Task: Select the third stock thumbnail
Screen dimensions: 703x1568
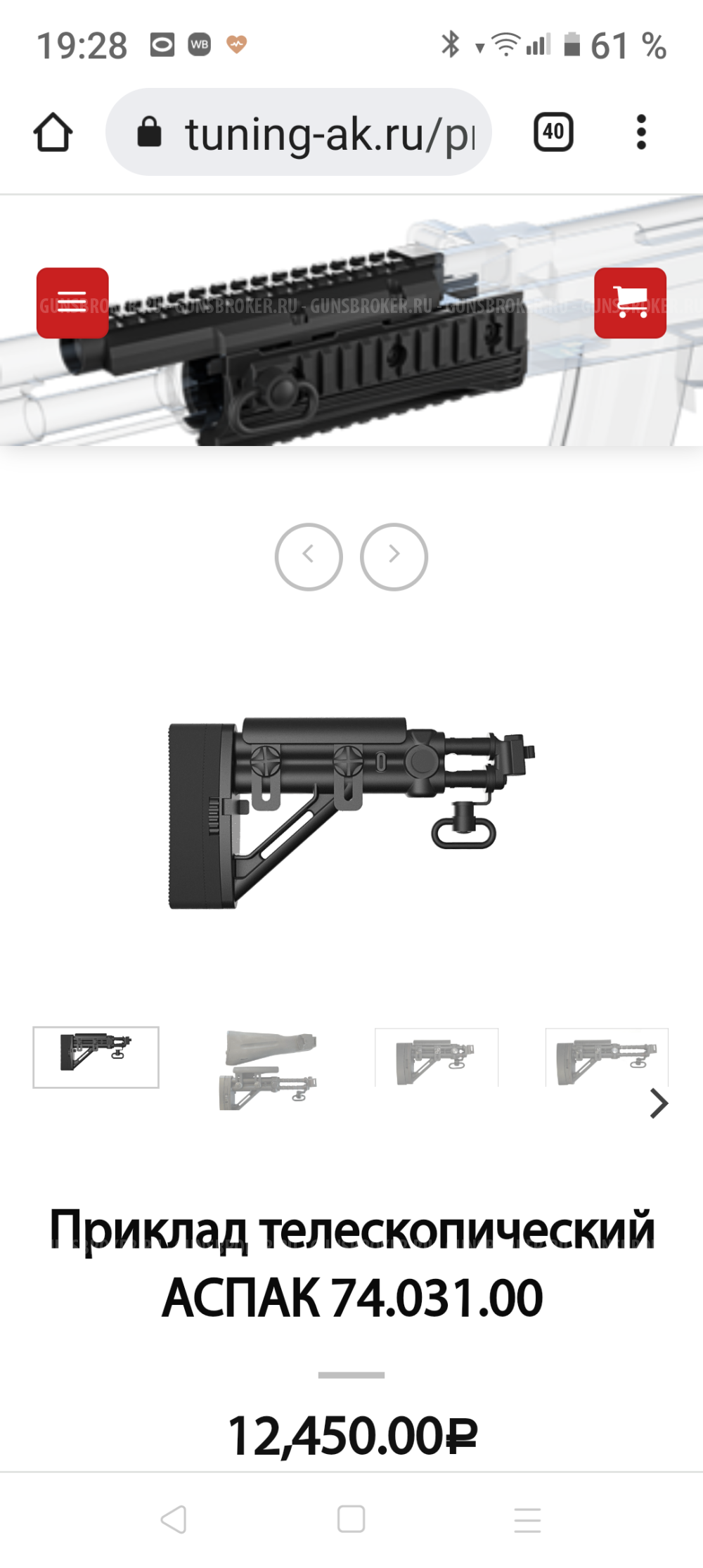Action: click(437, 1057)
